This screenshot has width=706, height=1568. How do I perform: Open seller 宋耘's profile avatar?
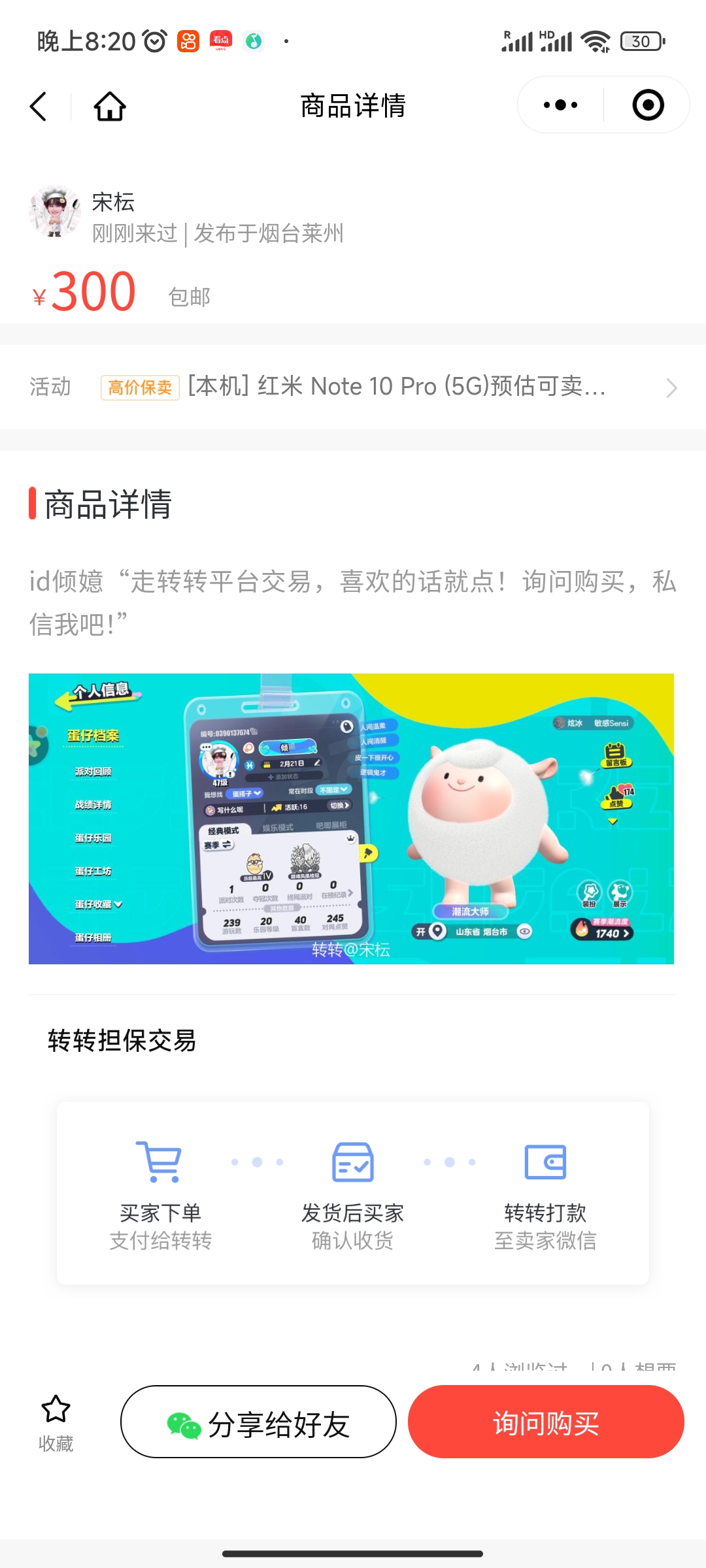[55, 211]
